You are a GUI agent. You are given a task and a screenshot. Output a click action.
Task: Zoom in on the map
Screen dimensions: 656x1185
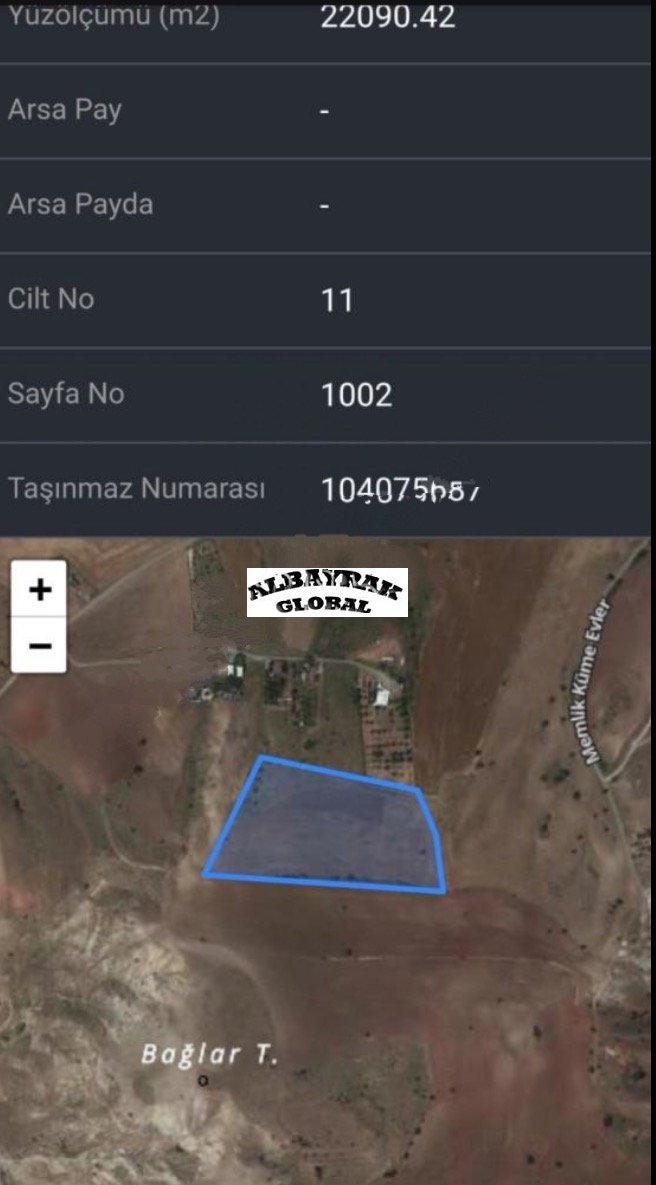tap(39, 589)
